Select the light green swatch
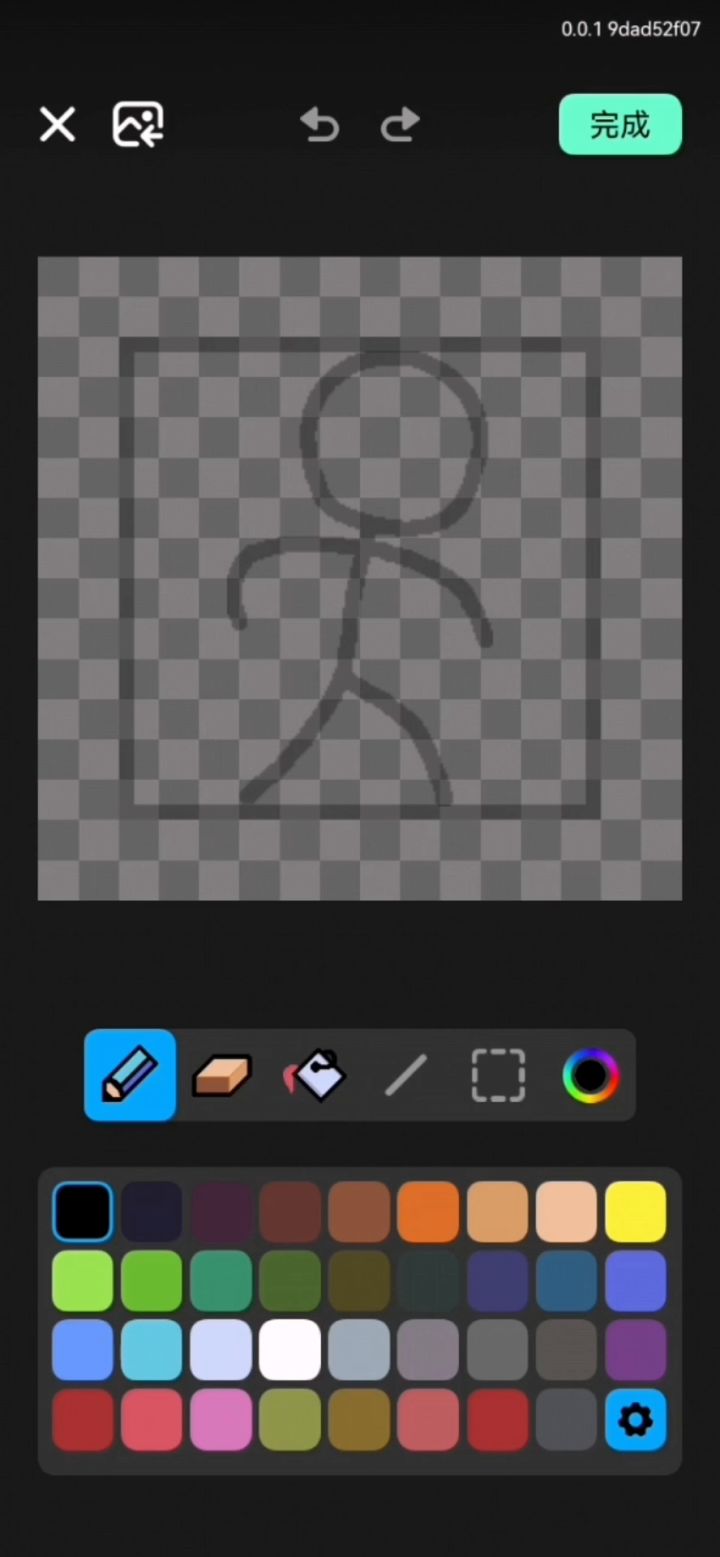The image size is (720, 1557). click(82, 1281)
